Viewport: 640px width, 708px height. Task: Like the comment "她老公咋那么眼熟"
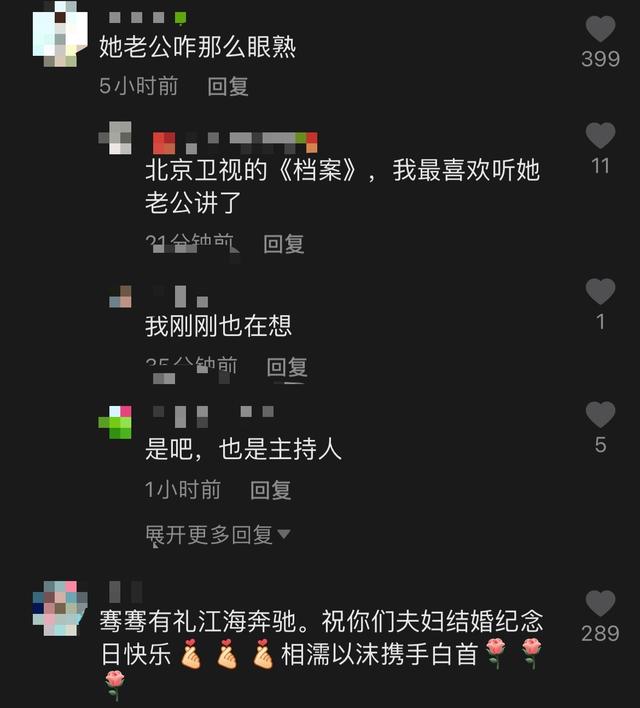coord(600,29)
